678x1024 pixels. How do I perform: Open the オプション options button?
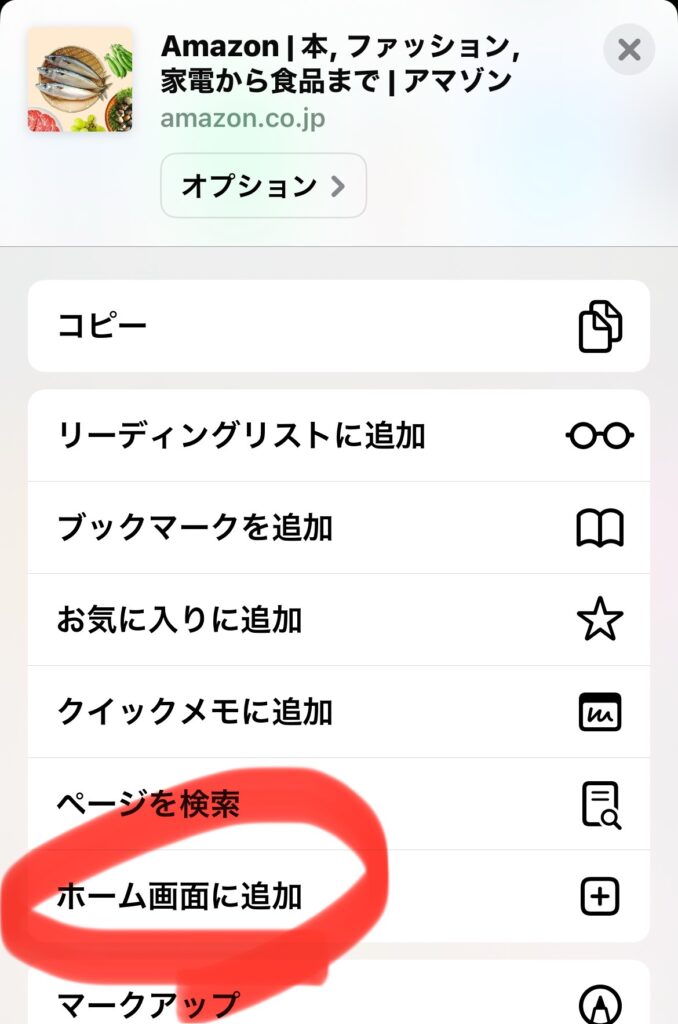[x=263, y=185]
